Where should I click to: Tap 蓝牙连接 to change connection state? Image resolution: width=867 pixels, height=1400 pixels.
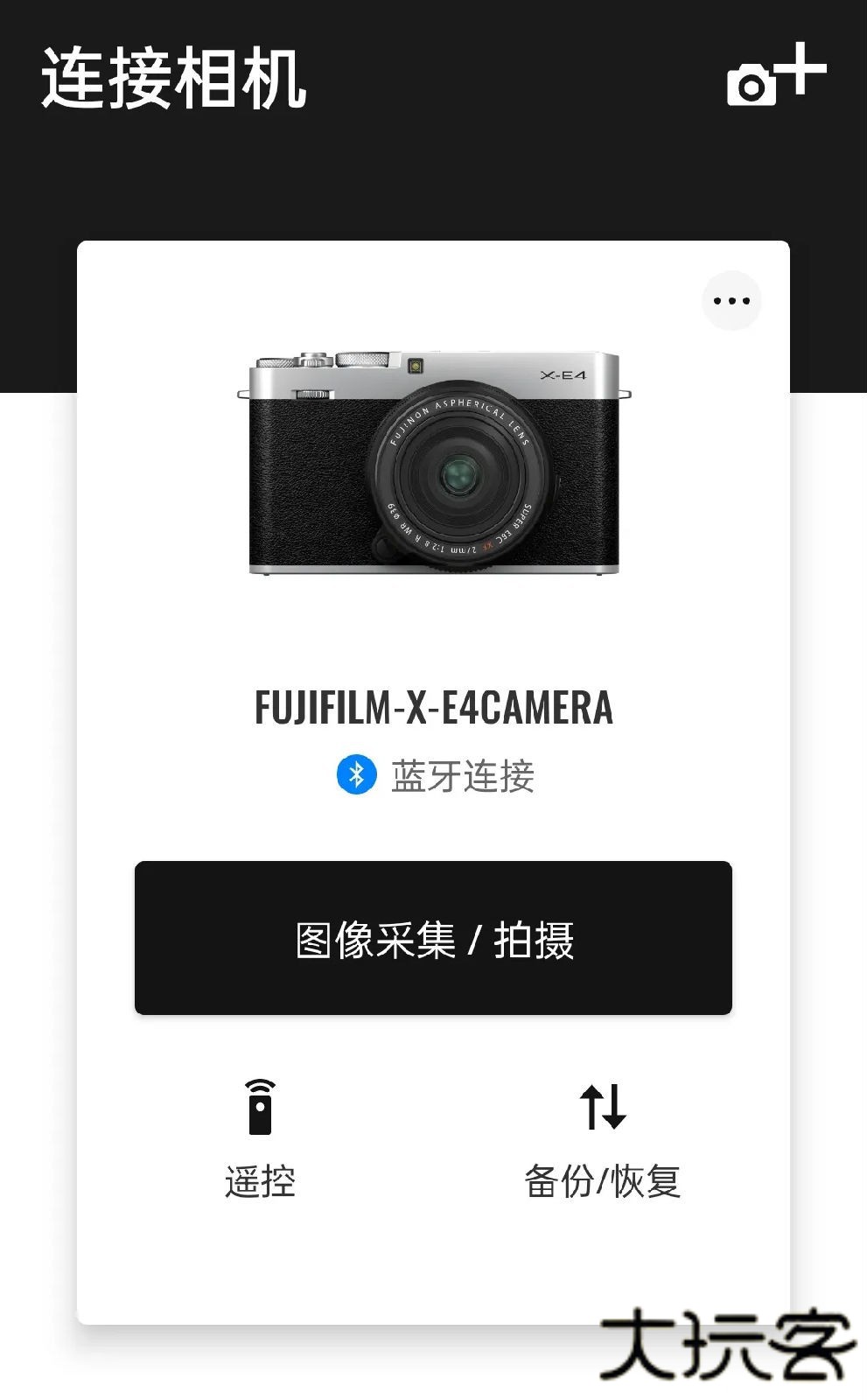coord(464,773)
